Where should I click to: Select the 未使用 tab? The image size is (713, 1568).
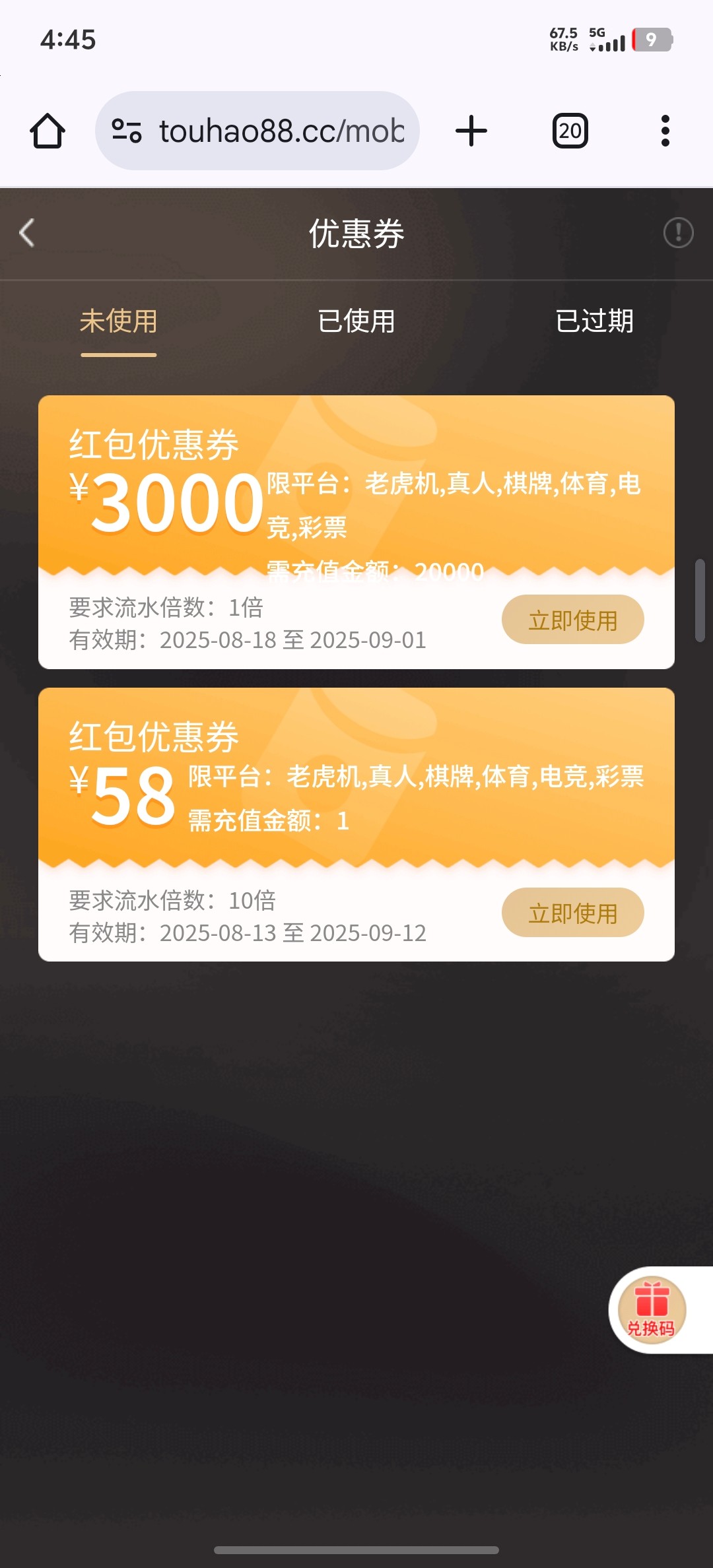click(118, 321)
